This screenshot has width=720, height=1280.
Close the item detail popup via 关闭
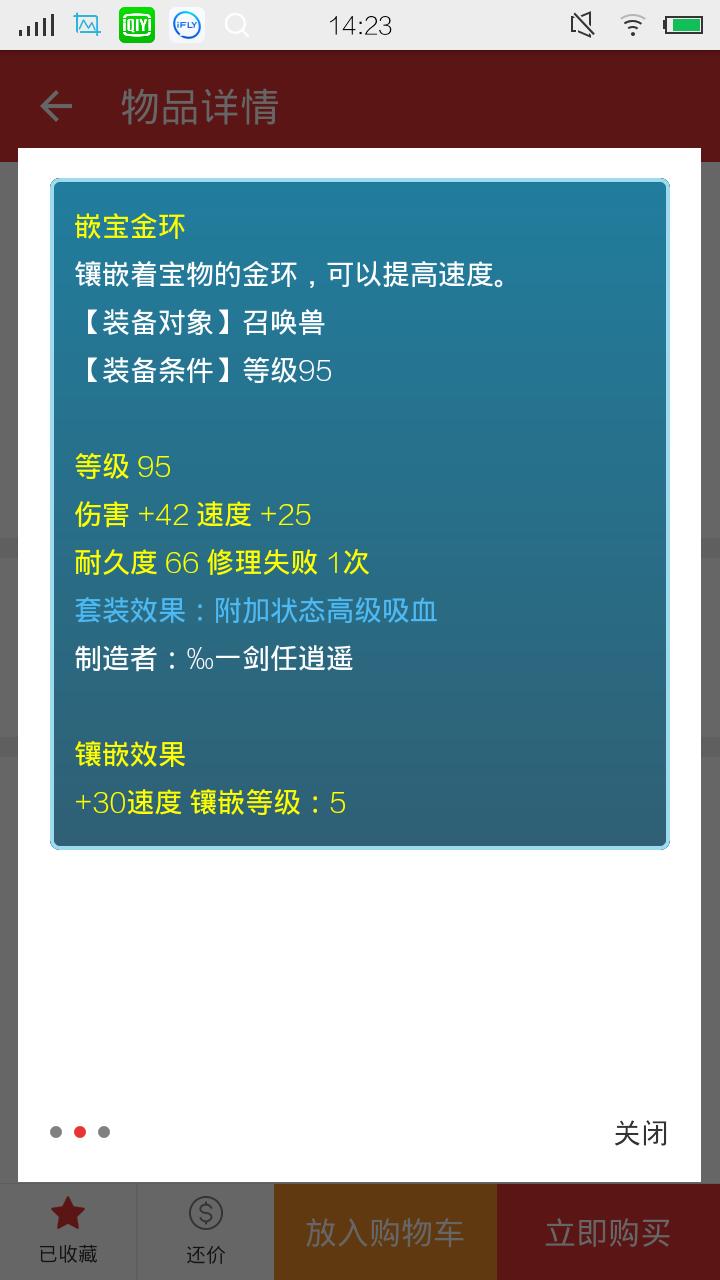coord(640,1133)
